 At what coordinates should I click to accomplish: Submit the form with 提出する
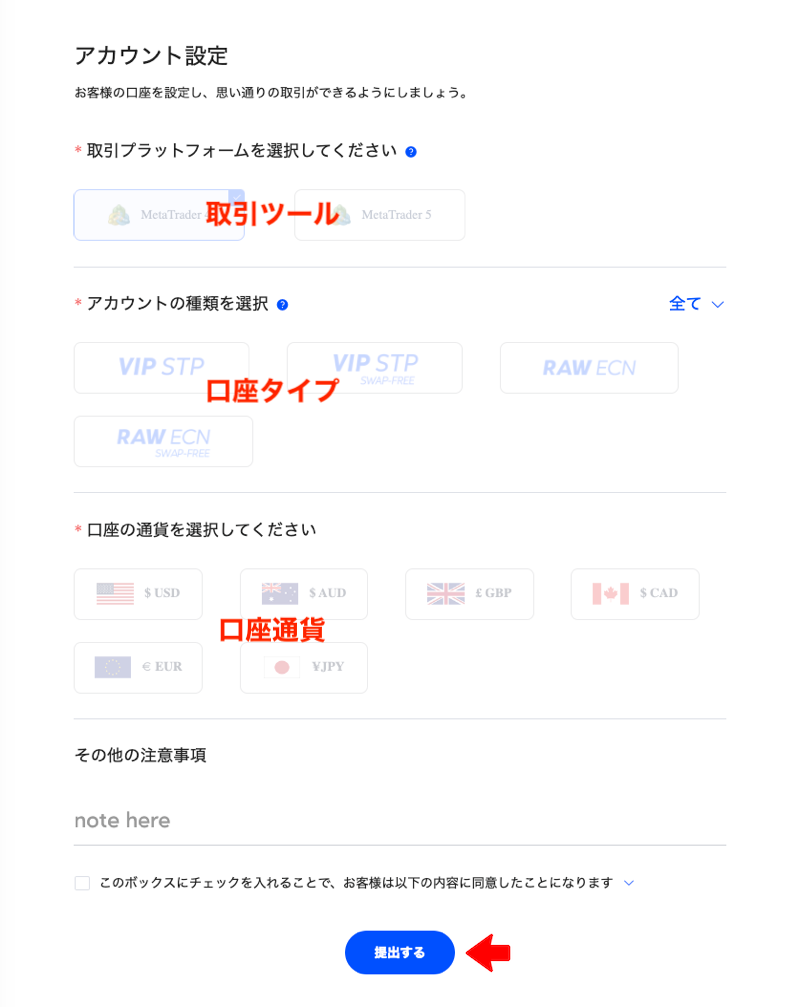tap(399, 952)
